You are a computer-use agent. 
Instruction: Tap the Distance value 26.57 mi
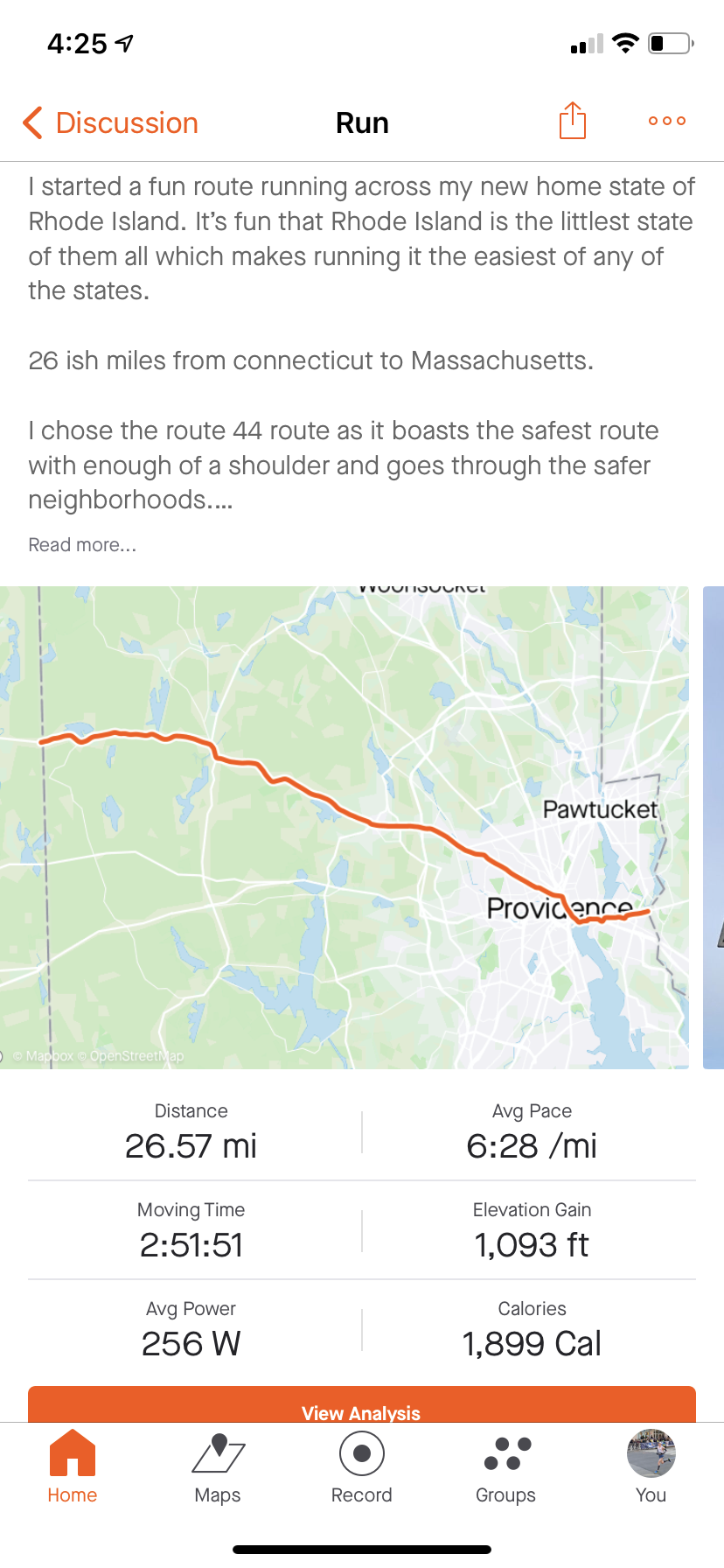[191, 1144]
